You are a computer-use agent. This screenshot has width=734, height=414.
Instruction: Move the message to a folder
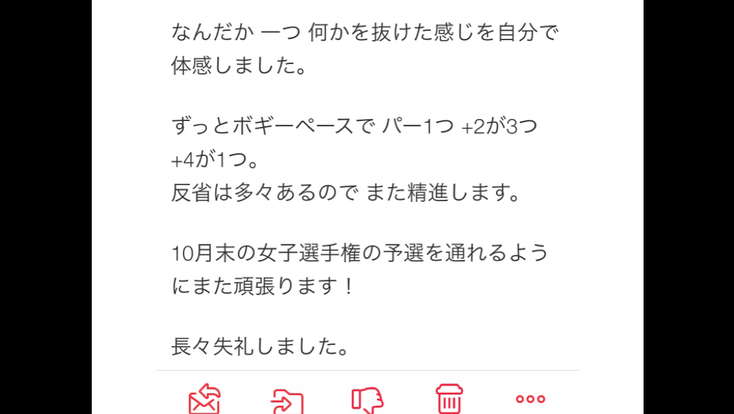[x=287, y=400]
